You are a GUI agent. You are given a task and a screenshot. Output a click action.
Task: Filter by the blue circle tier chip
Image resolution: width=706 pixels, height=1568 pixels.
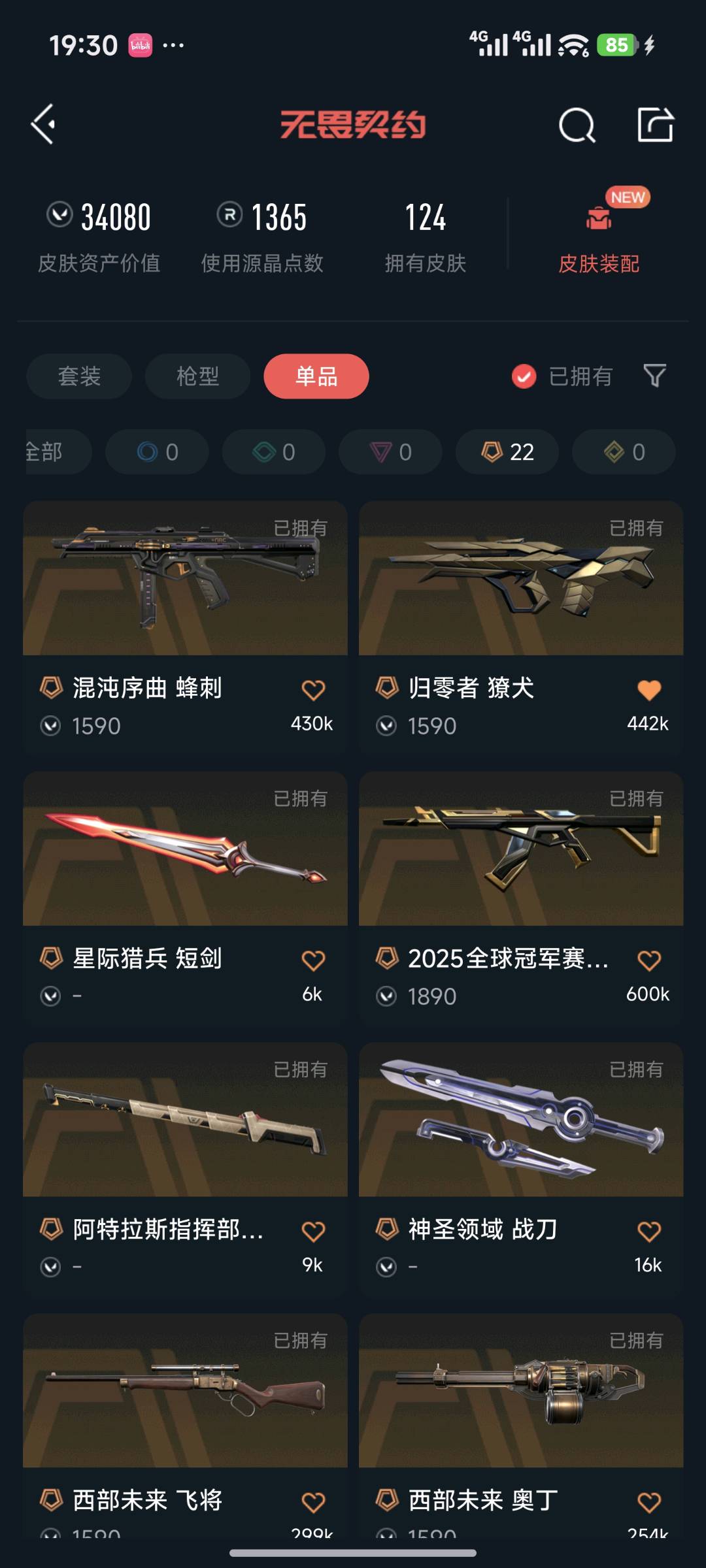(157, 451)
